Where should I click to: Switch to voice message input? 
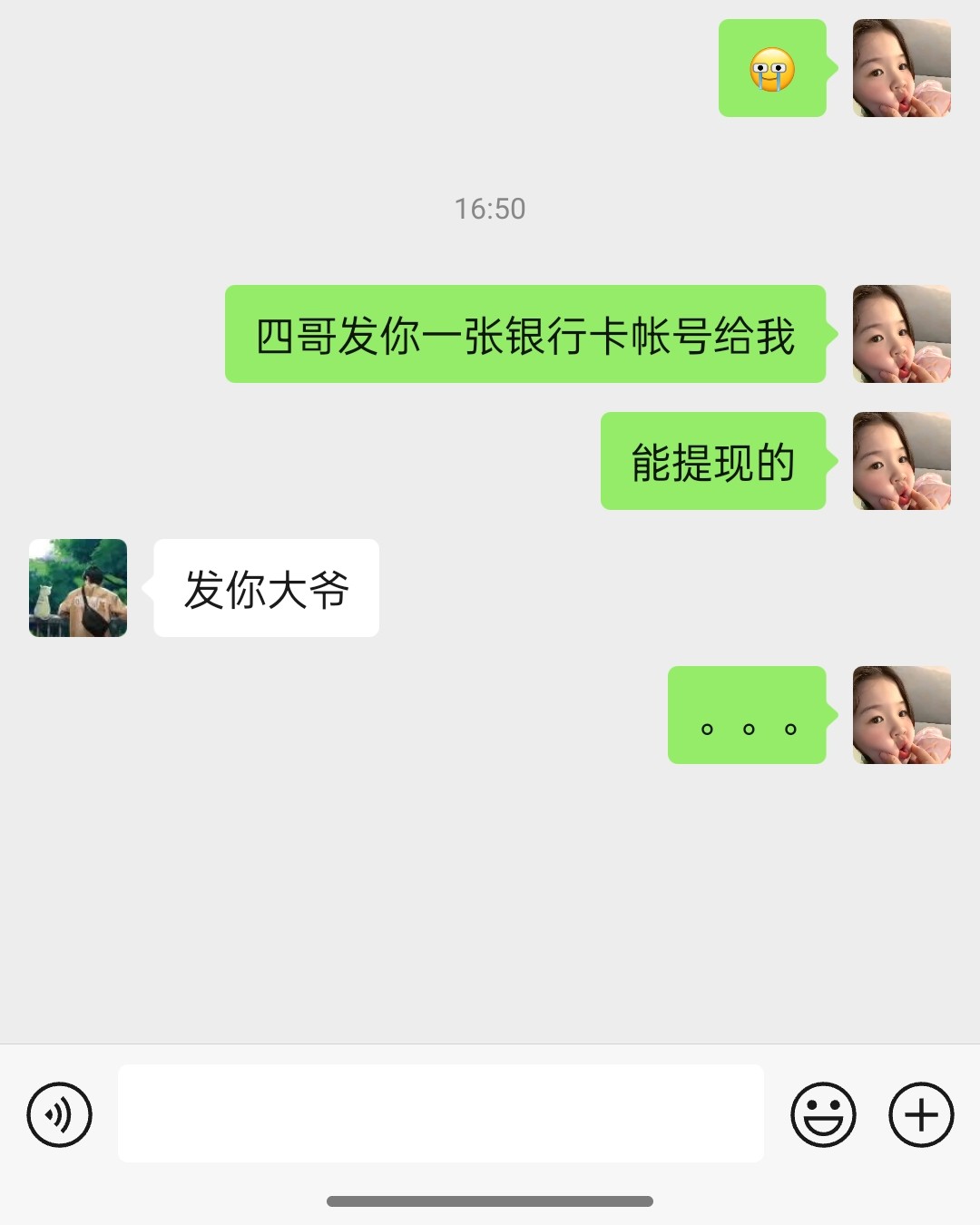60,1114
